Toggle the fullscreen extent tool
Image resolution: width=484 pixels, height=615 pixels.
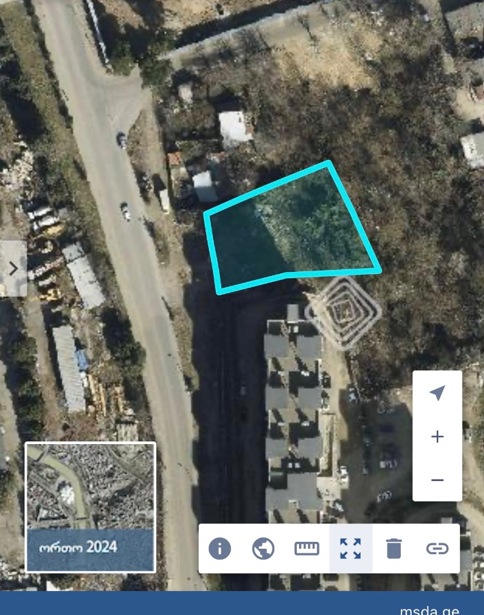point(350,548)
